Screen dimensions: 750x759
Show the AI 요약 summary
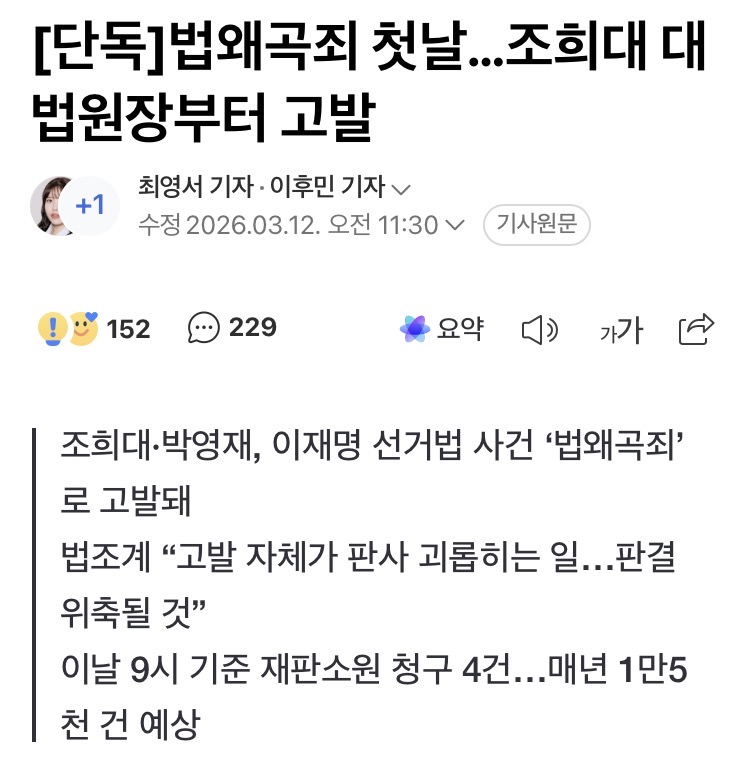point(441,328)
